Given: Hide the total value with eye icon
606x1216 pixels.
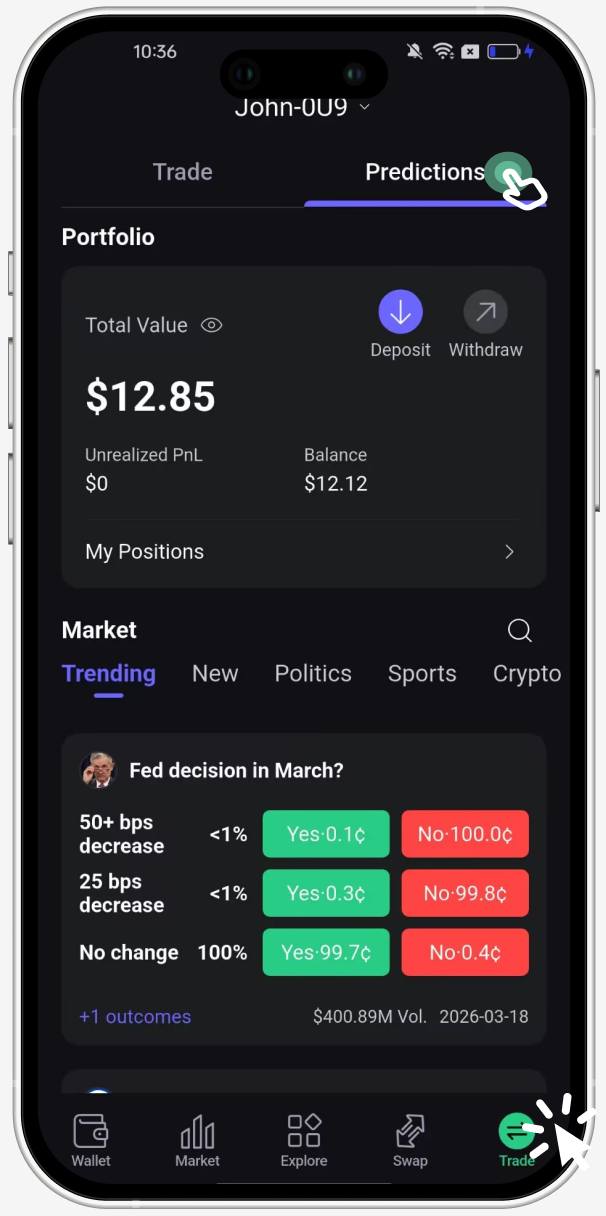Looking at the screenshot, I should click(211, 325).
